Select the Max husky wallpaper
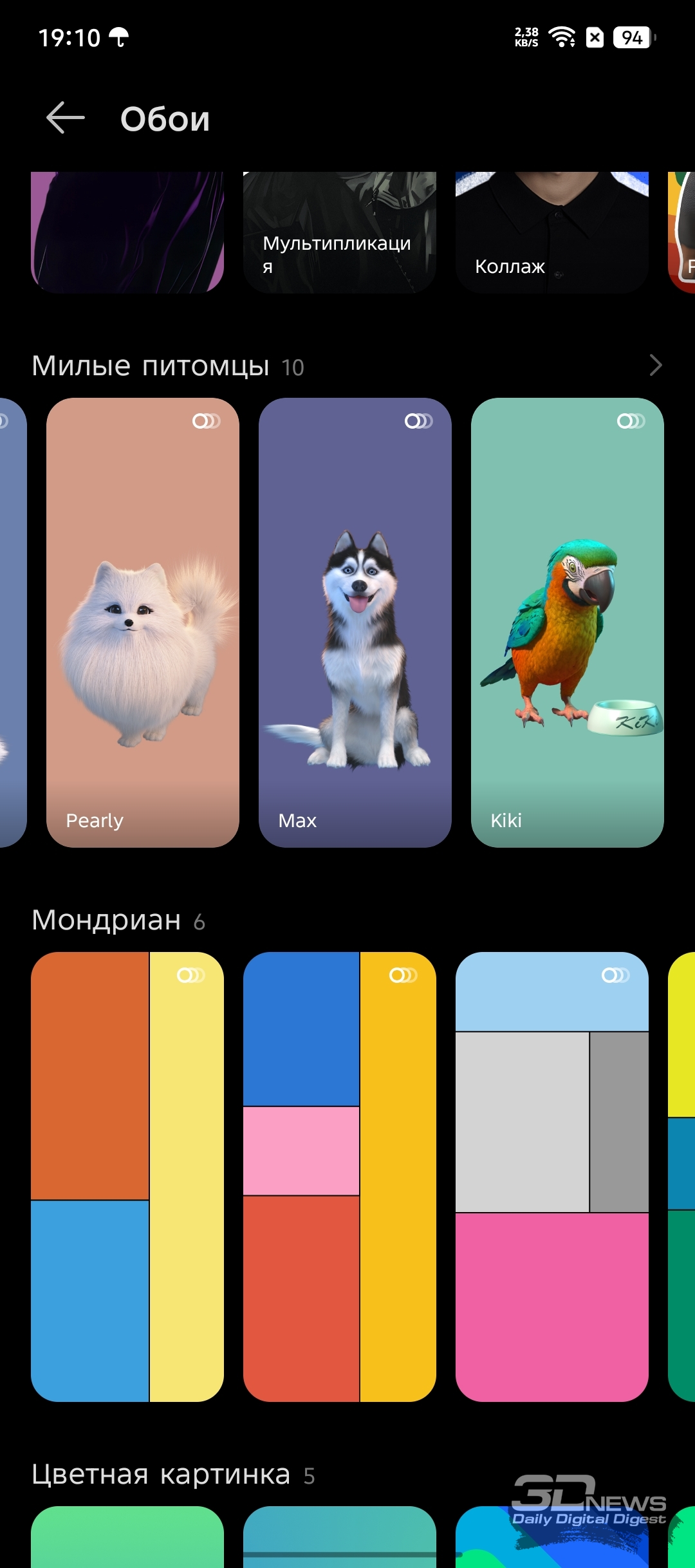This screenshot has width=695, height=1568. coord(355,622)
